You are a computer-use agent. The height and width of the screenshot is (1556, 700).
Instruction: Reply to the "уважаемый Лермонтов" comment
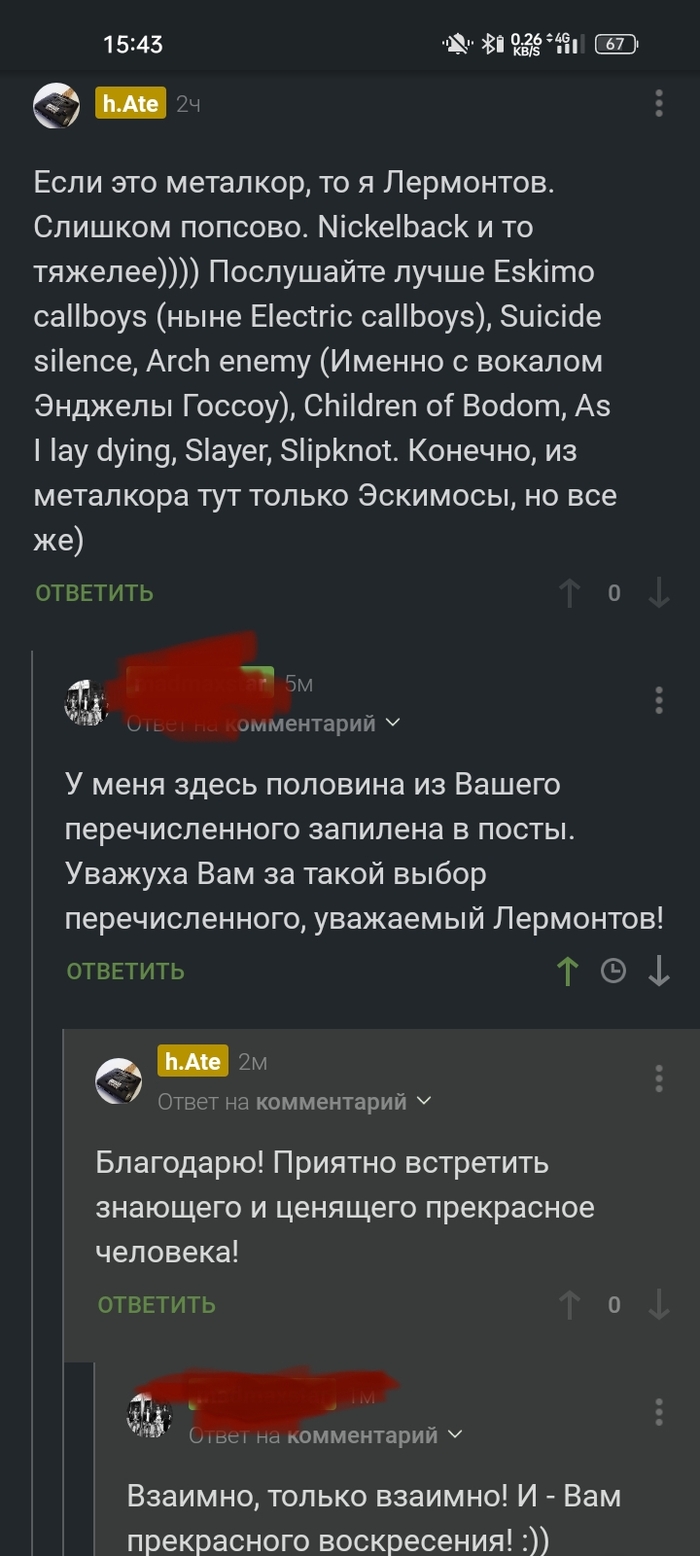click(125, 971)
